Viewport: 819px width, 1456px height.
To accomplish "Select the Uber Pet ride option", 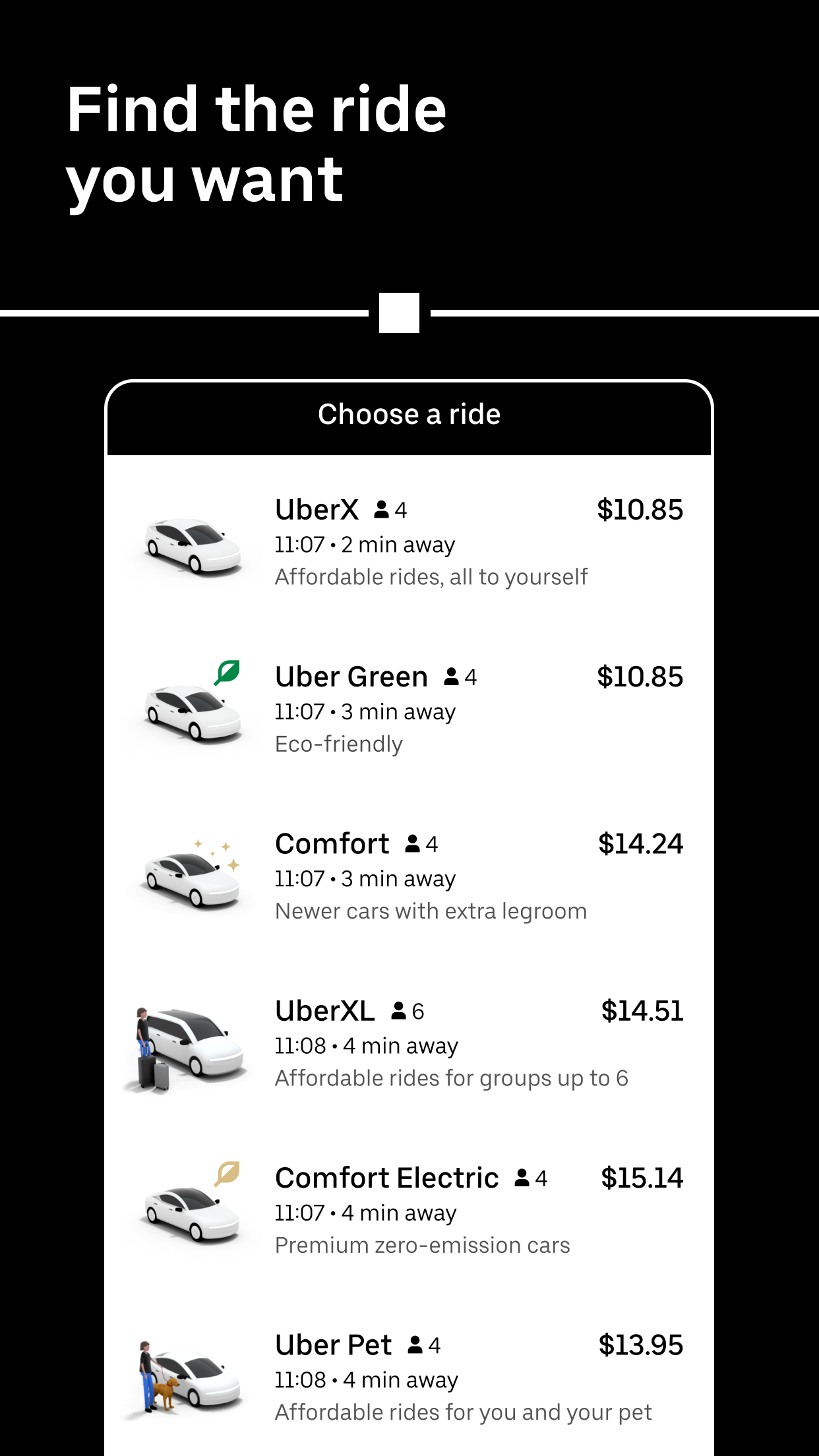I will point(409,1378).
